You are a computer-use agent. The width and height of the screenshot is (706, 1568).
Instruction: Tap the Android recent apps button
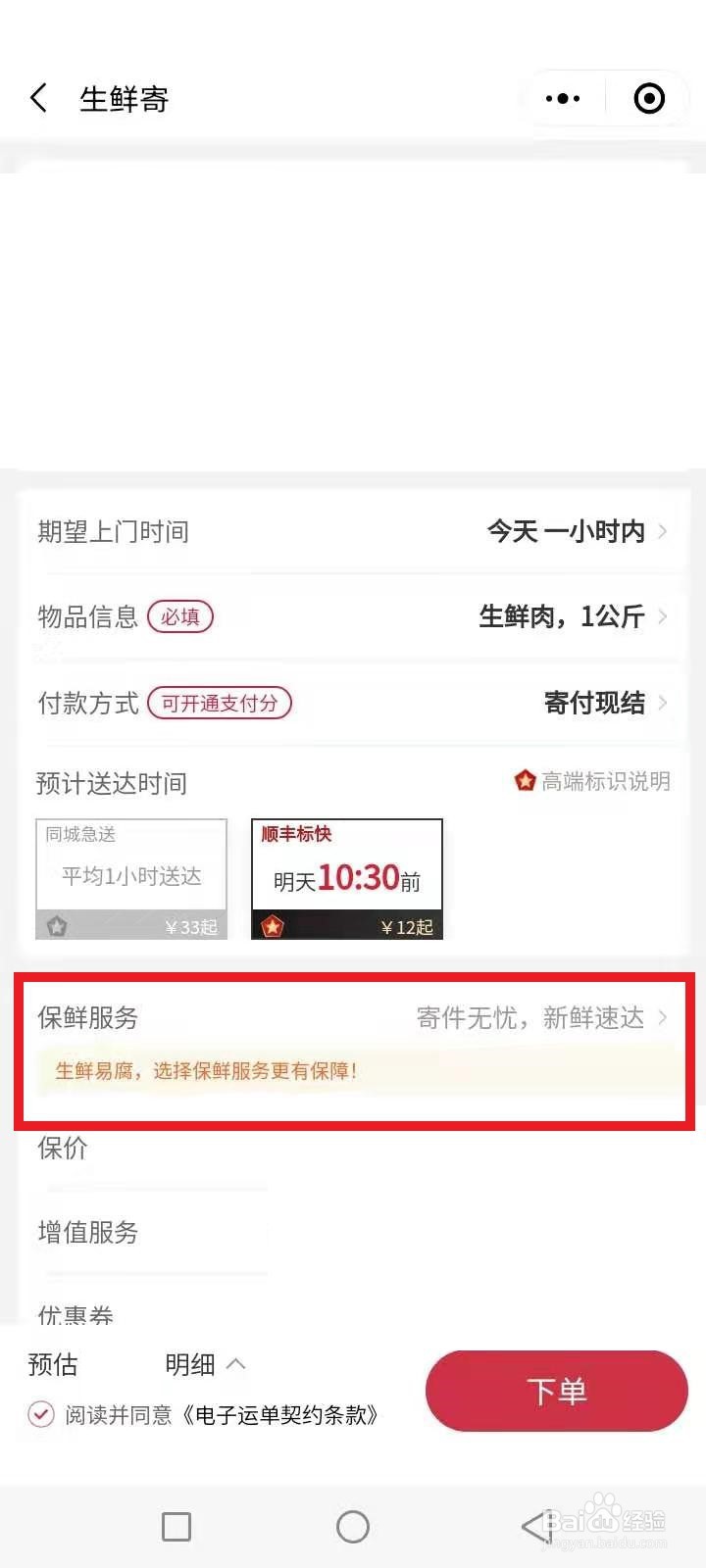coord(176,1526)
